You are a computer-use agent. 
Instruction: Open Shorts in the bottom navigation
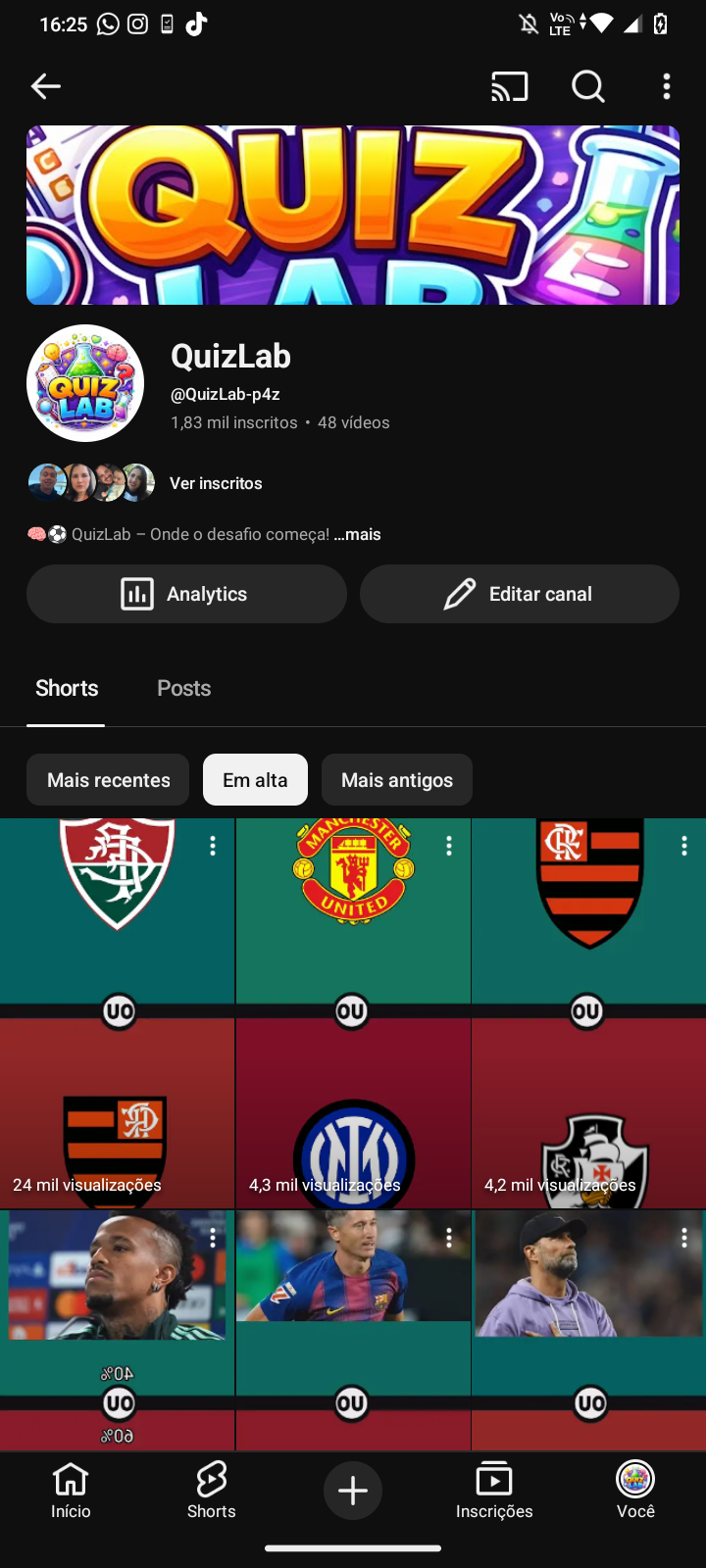[x=212, y=1490]
